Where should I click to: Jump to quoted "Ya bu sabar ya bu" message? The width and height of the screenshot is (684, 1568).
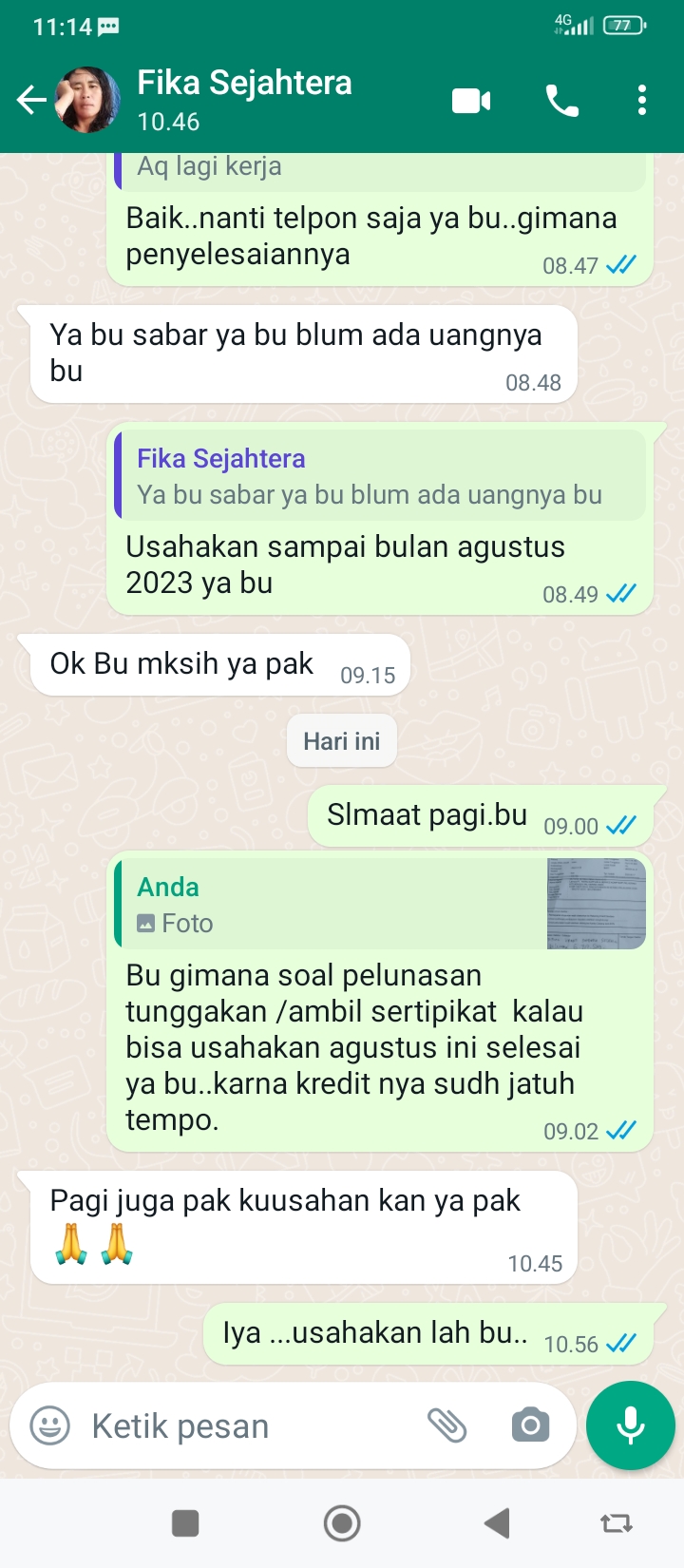380,476
